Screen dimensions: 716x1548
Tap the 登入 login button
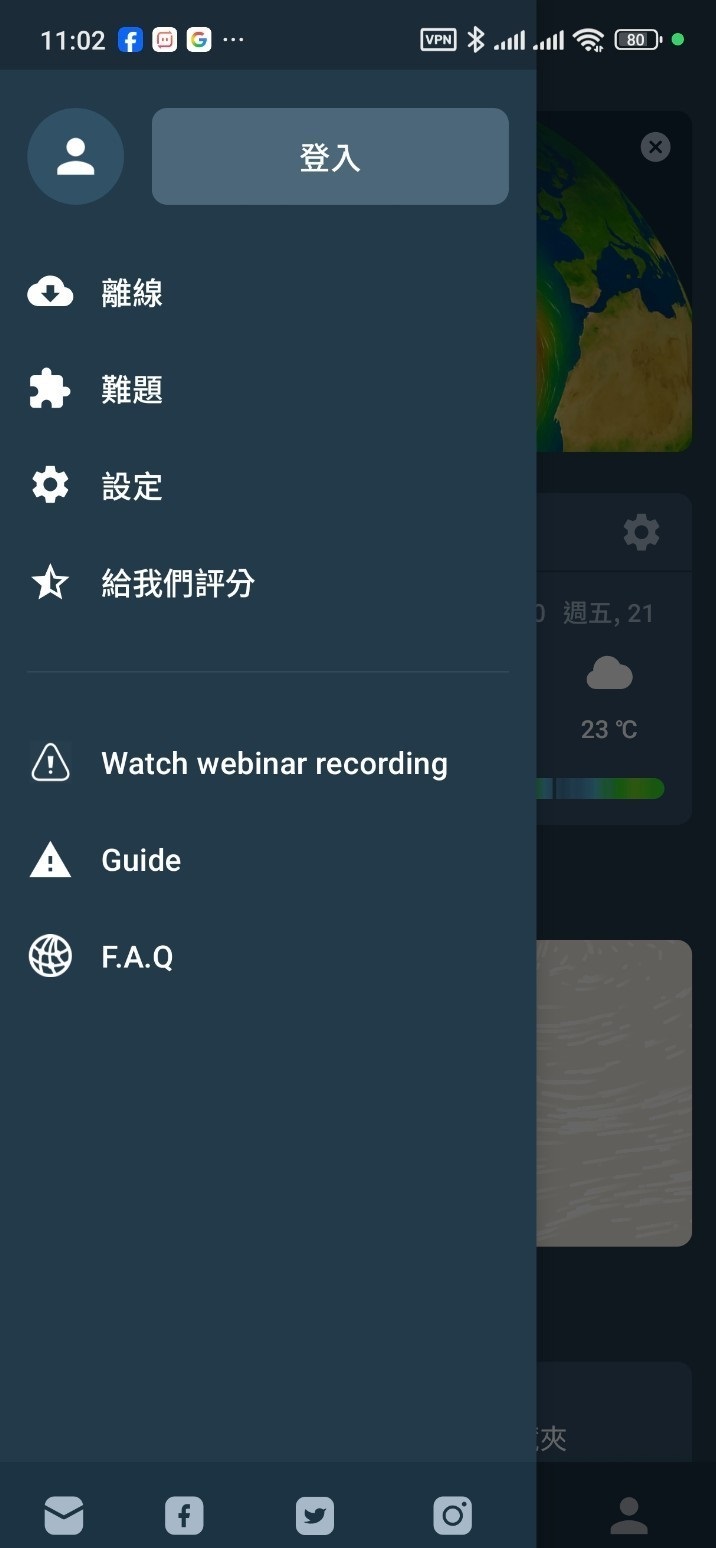coord(330,157)
